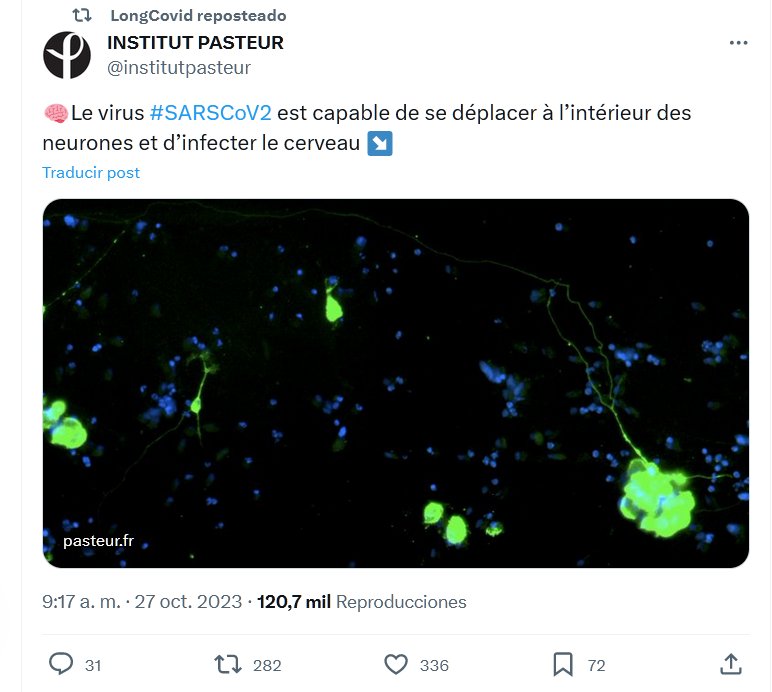772x692 pixels.
Task: Share the post with the share icon
Action: tap(731, 664)
